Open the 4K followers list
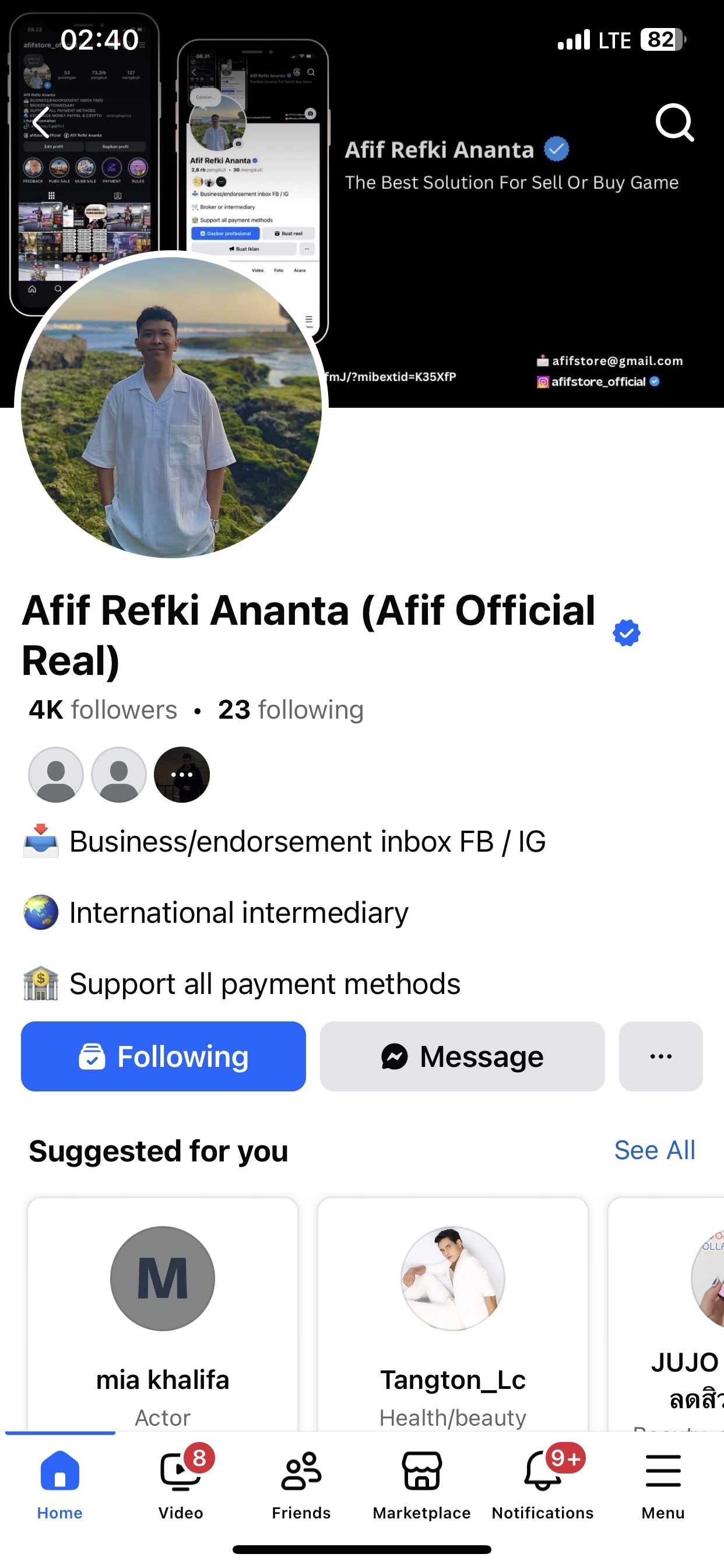724x1568 pixels. [x=103, y=710]
